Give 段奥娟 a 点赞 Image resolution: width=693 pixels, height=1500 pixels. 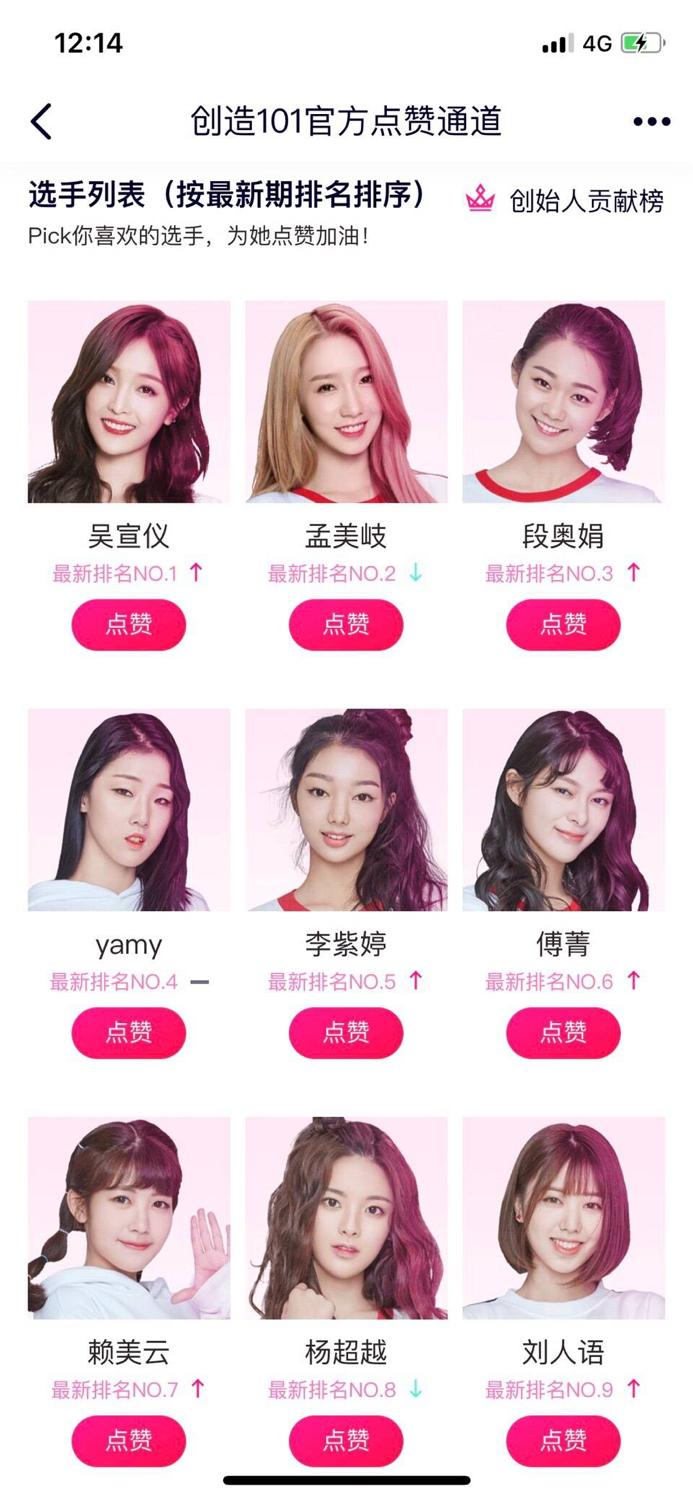tap(563, 625)
